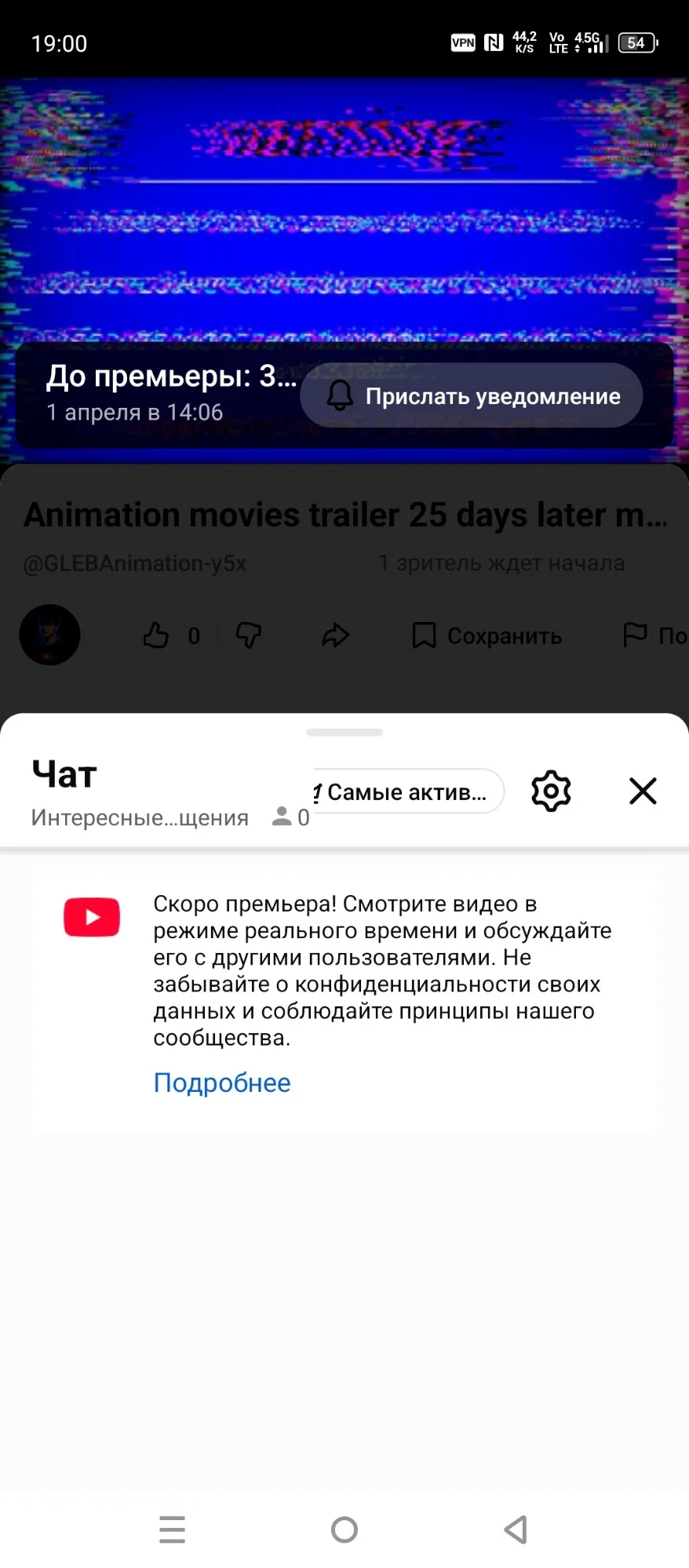Open the channel avatar
The image size is (689, 1568).
click(x=49, y=635)
